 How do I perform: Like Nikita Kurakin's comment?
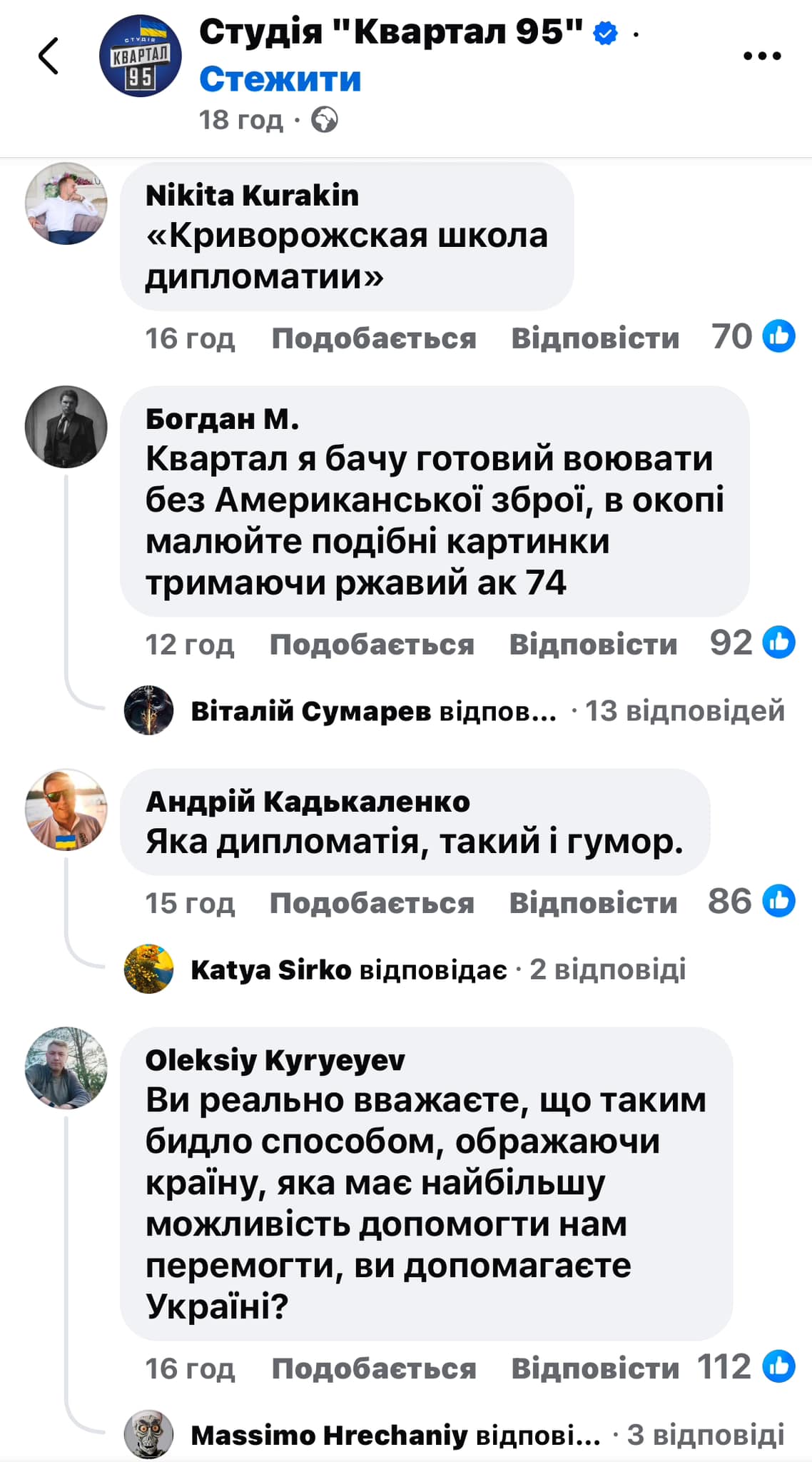click(373, 338)
